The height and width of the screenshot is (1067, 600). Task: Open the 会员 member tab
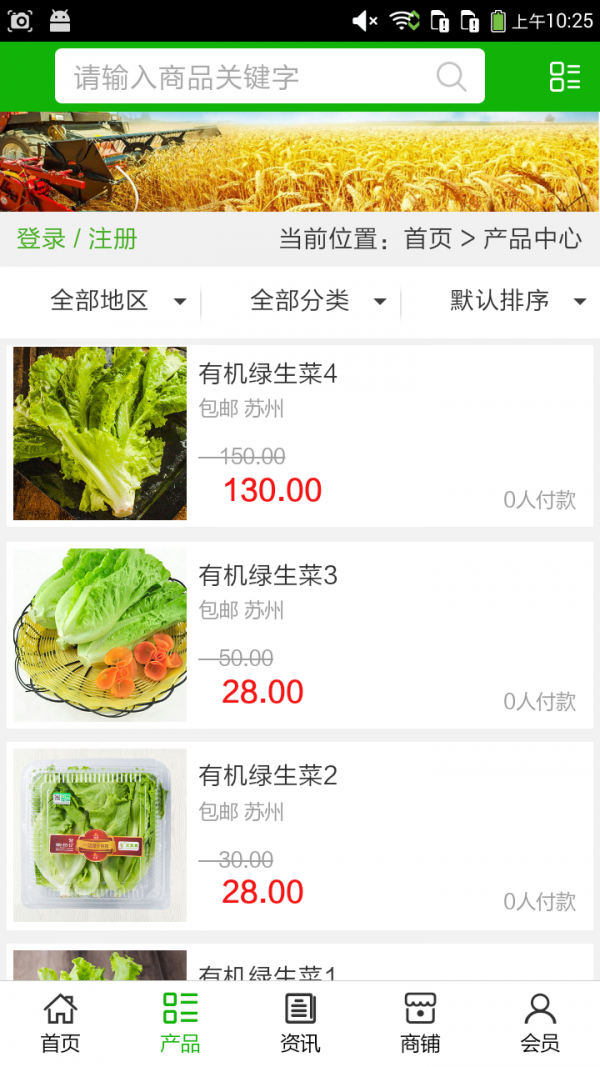540,1023
